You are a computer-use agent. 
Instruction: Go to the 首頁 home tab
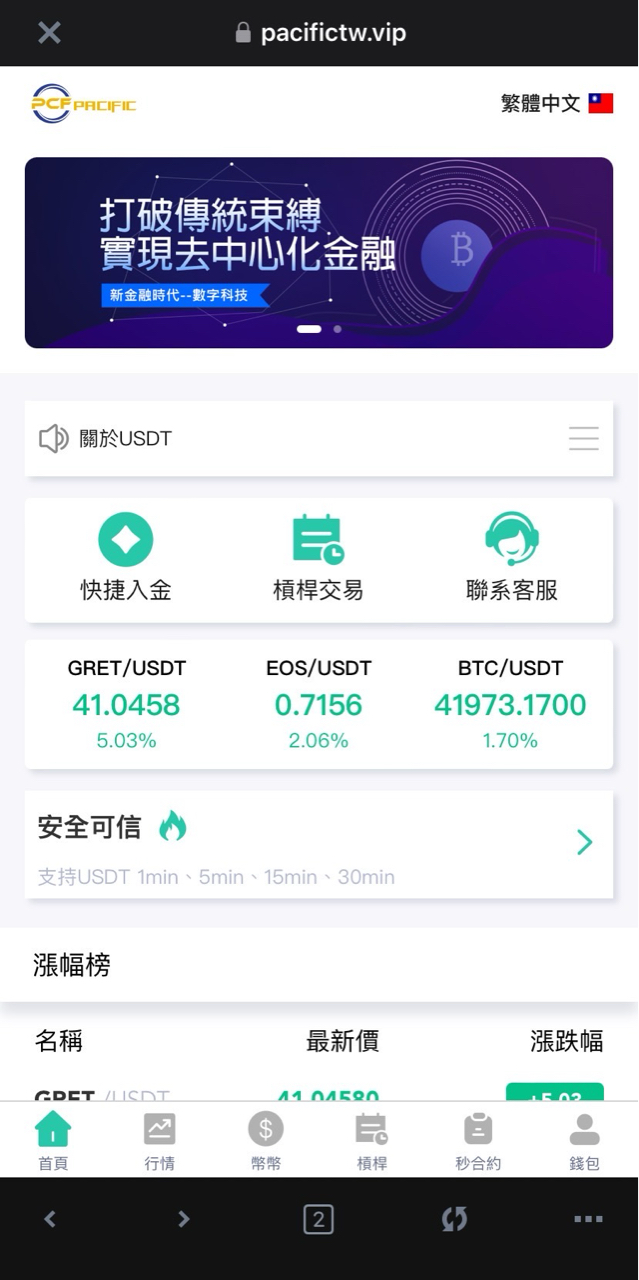(53, 1141)
